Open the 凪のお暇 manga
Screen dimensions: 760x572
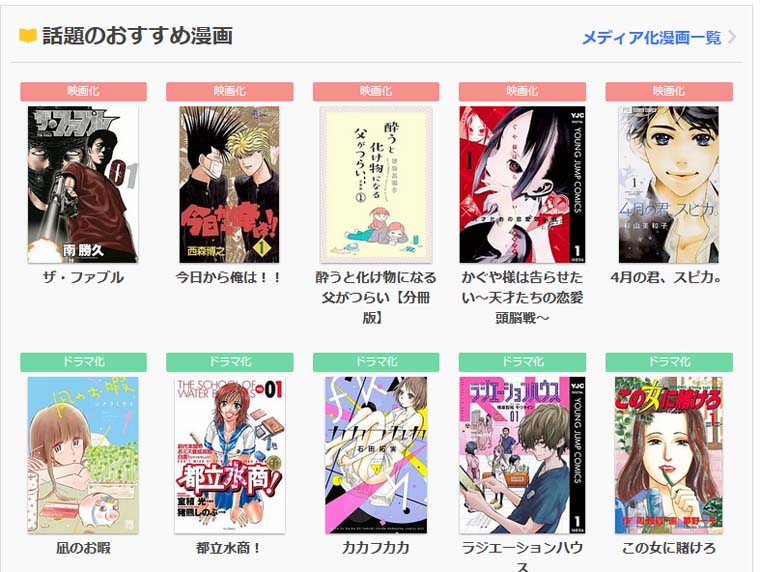coord(83,455)
